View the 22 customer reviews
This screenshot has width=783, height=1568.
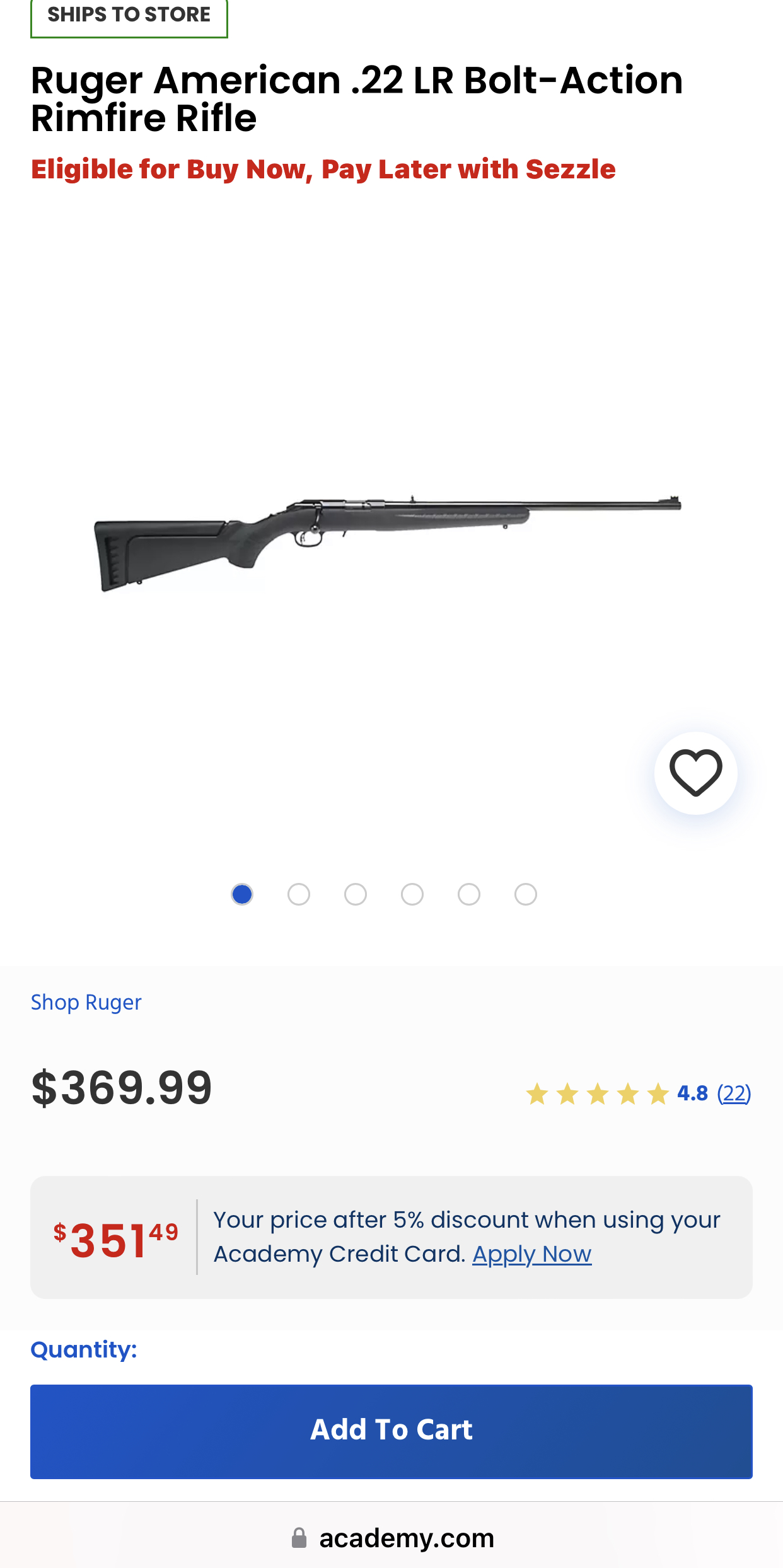734,1093
